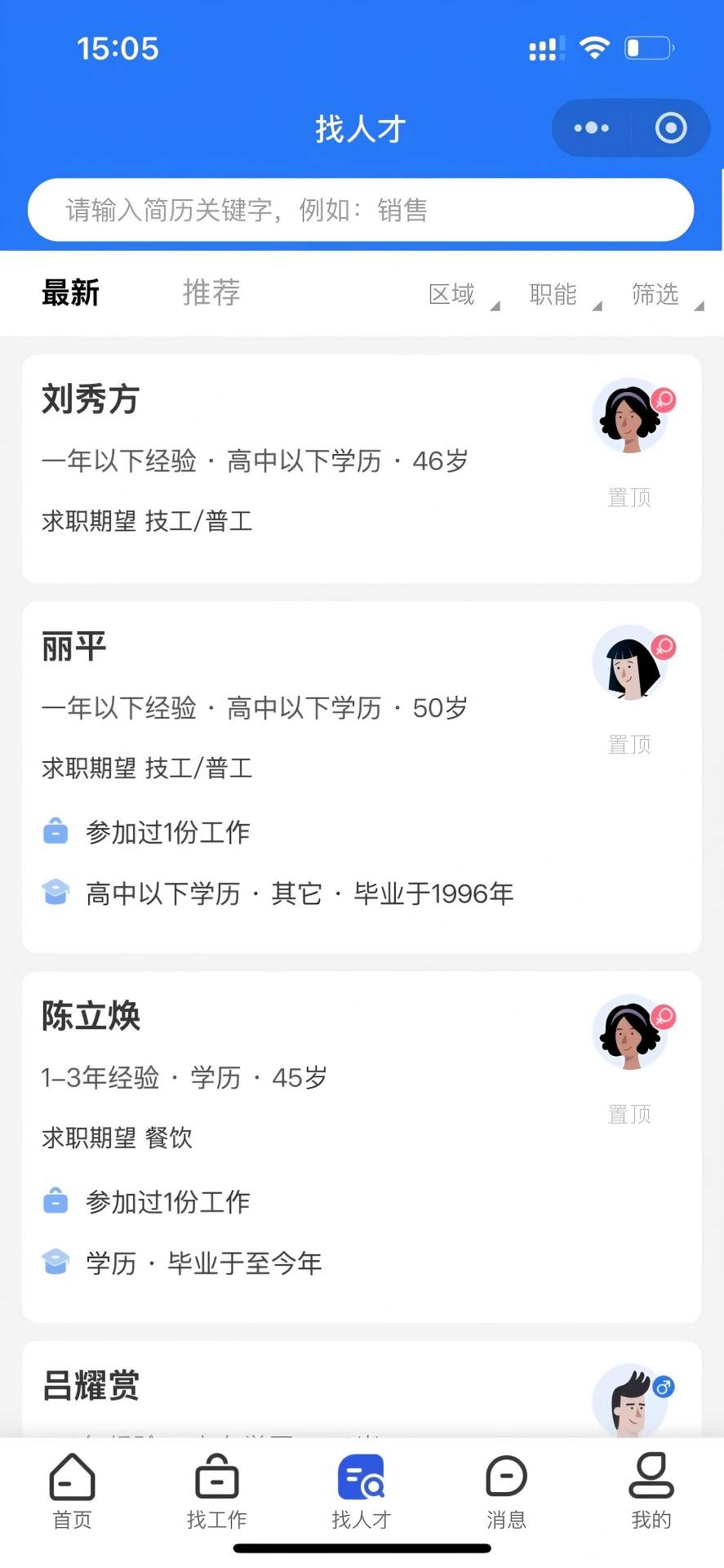The height and width of the screenshot is (1568, 724).
Task: Tap the female gender badge on 刘秀方's avatar
Action: 663,399
